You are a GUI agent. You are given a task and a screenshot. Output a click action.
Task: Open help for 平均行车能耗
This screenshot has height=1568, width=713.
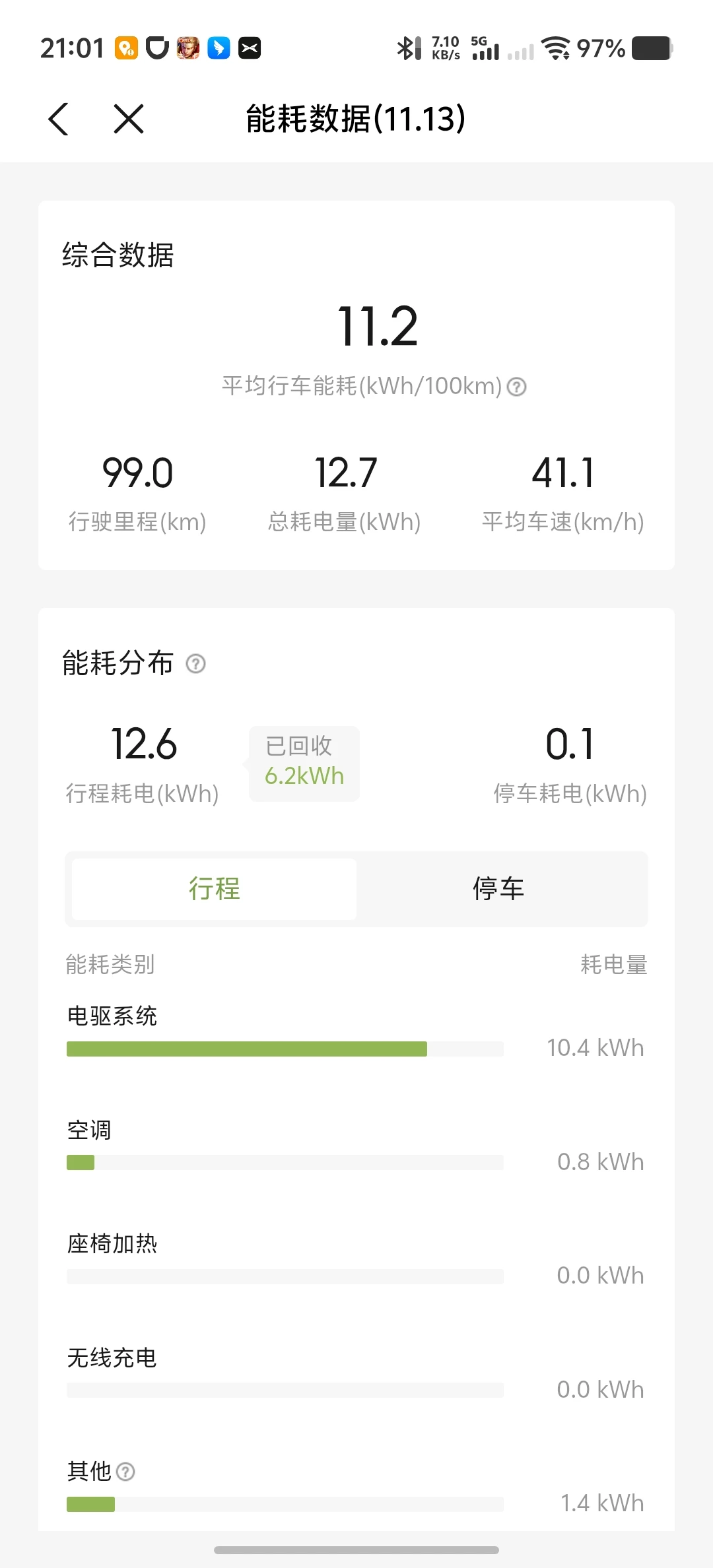(x=516, y=387)
